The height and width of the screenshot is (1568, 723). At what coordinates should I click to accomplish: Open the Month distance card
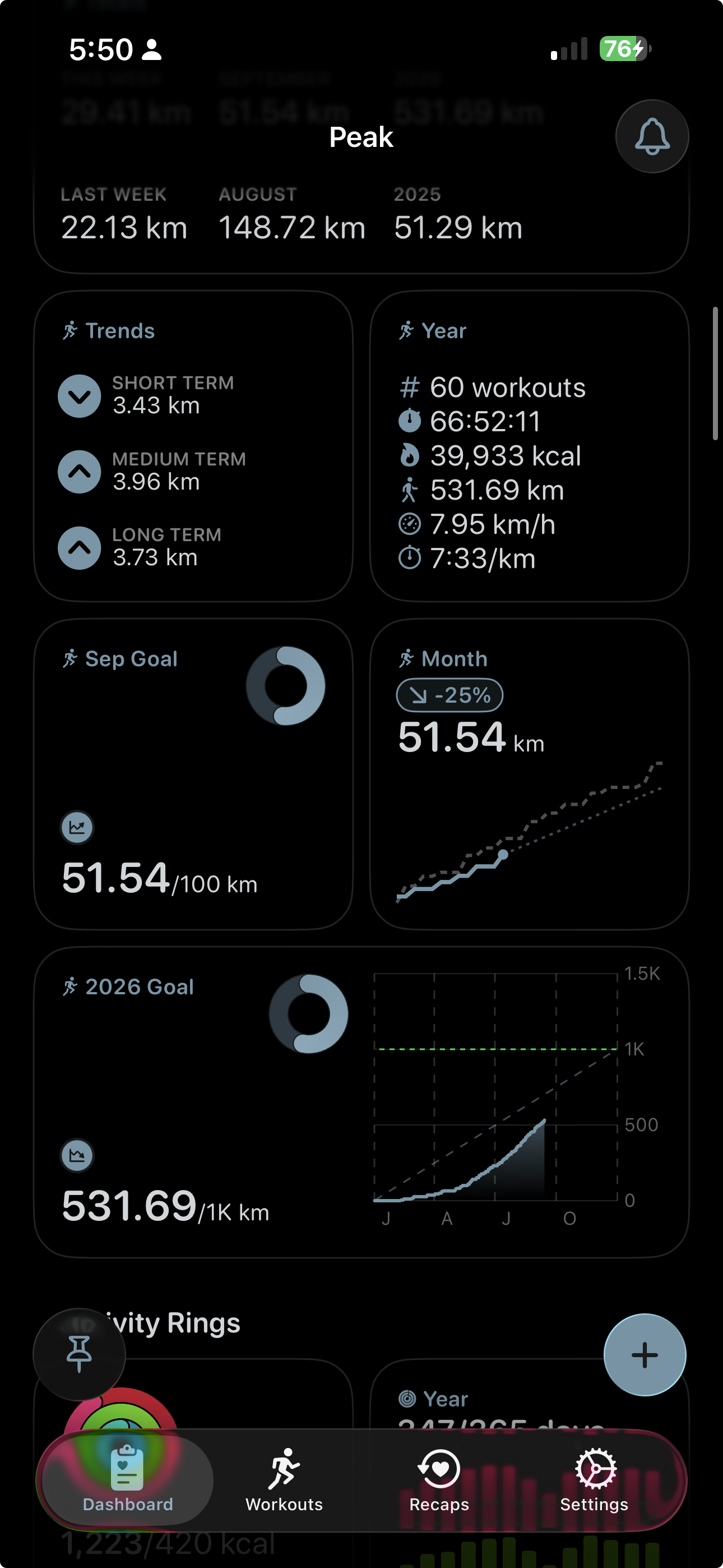point(530,774)
